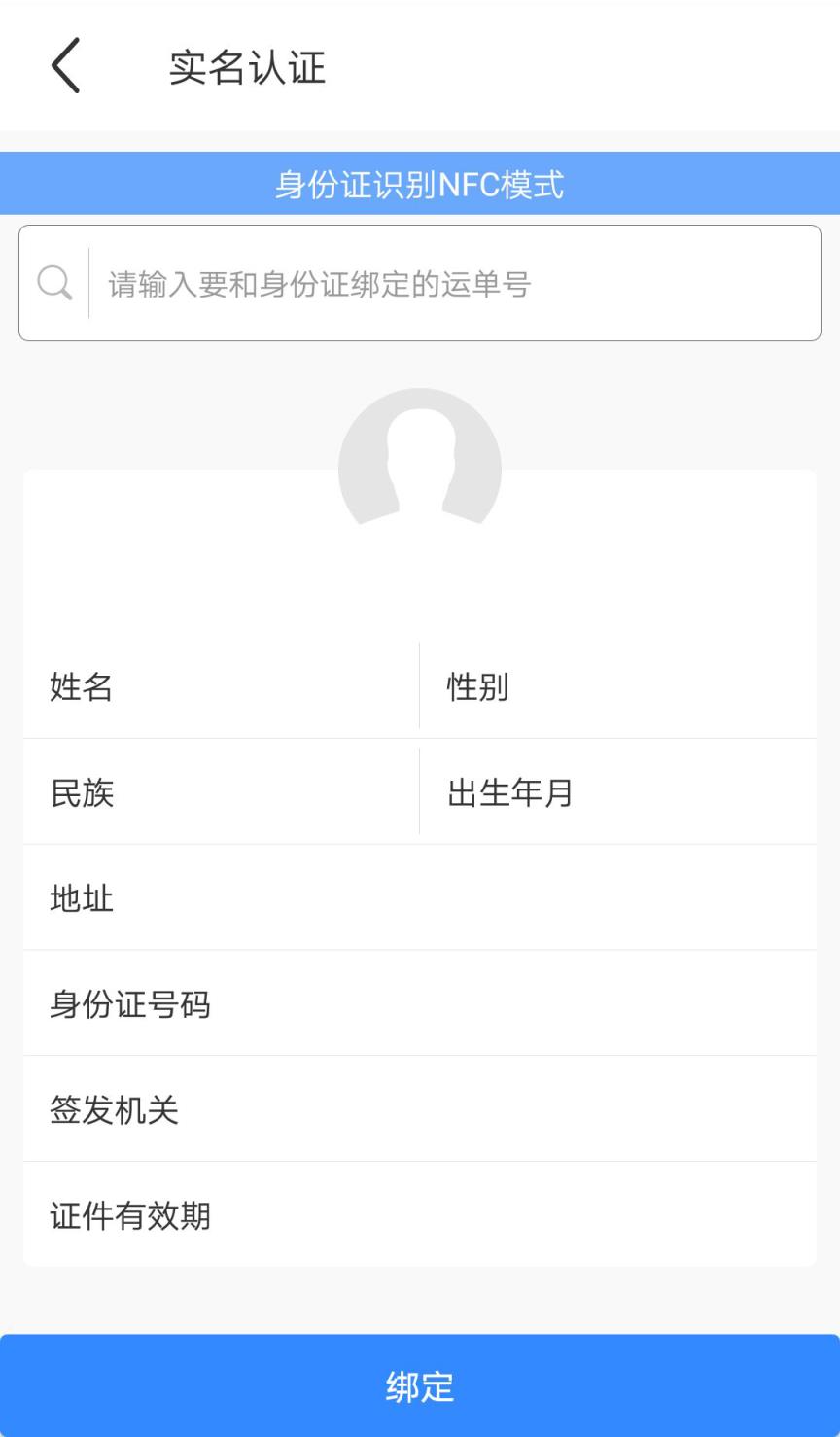Click inside the white ID information card

click(419, 583)
